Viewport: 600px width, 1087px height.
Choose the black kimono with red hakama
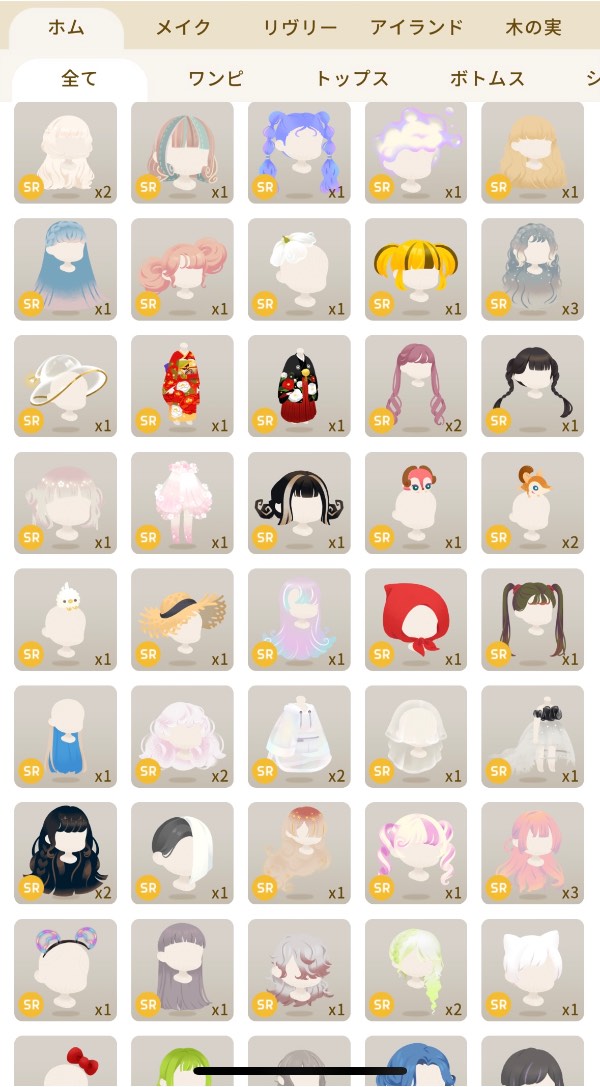point(299,385)
